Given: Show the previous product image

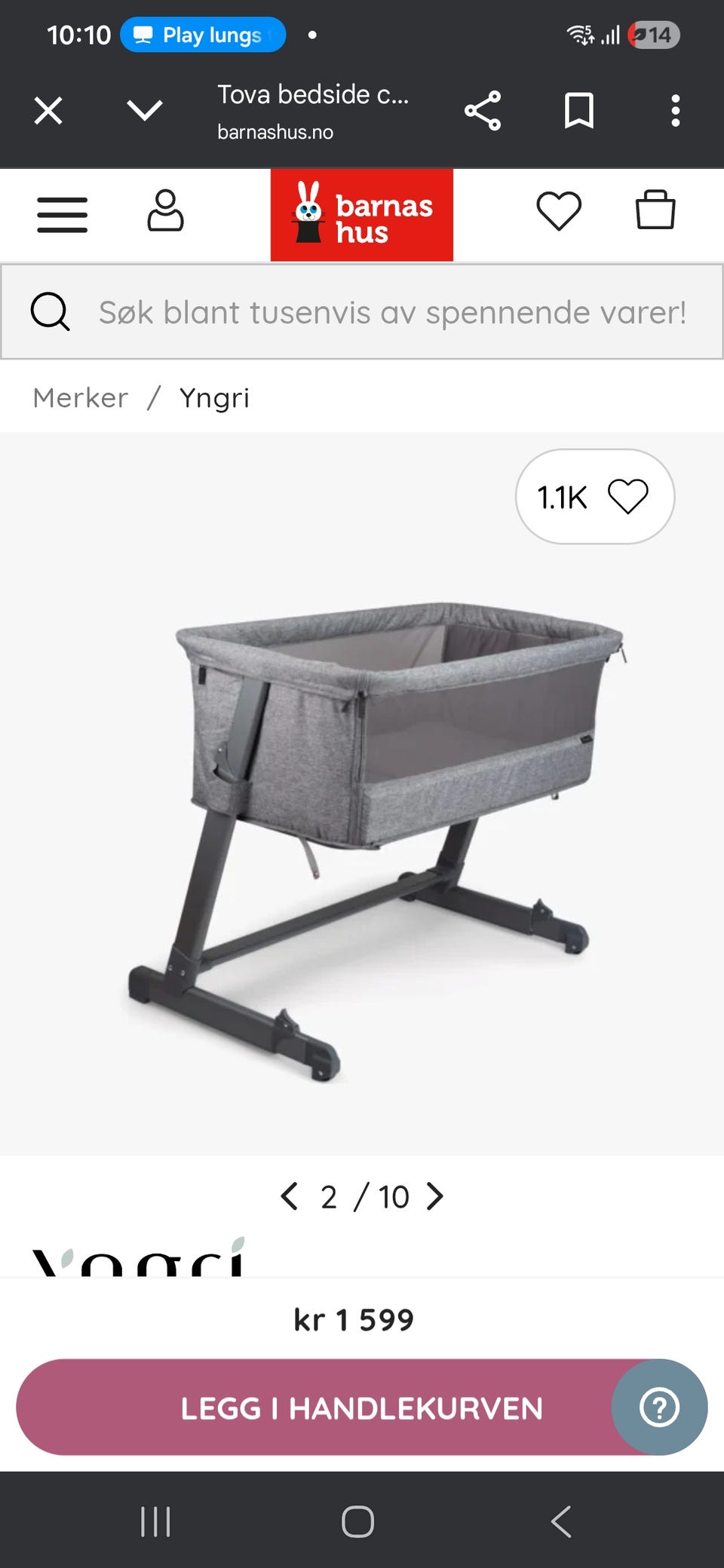Looking at the screenshot, I should [290, 1196].
